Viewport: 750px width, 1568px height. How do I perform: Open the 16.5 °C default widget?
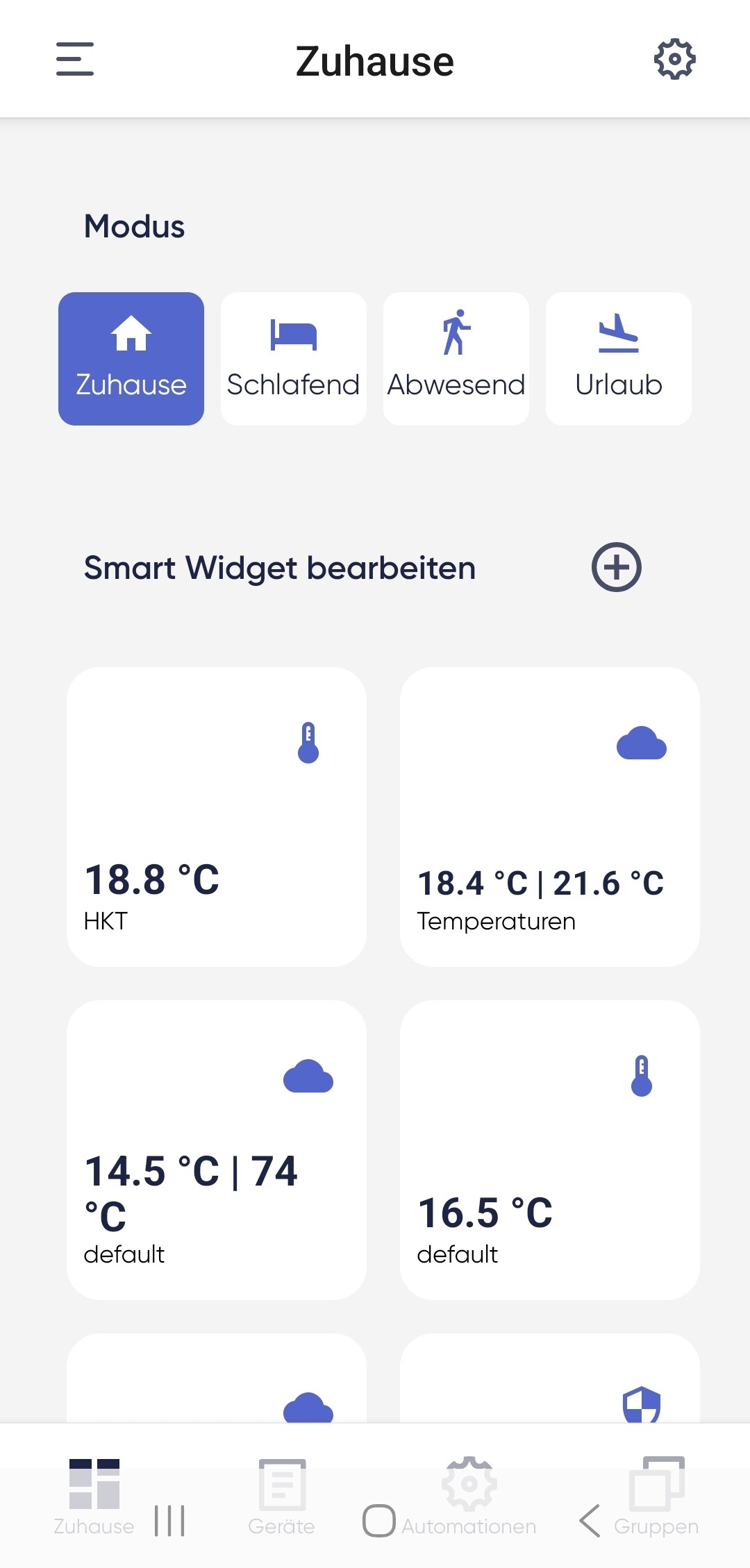pyautogui.click(x=550, y=1150)
